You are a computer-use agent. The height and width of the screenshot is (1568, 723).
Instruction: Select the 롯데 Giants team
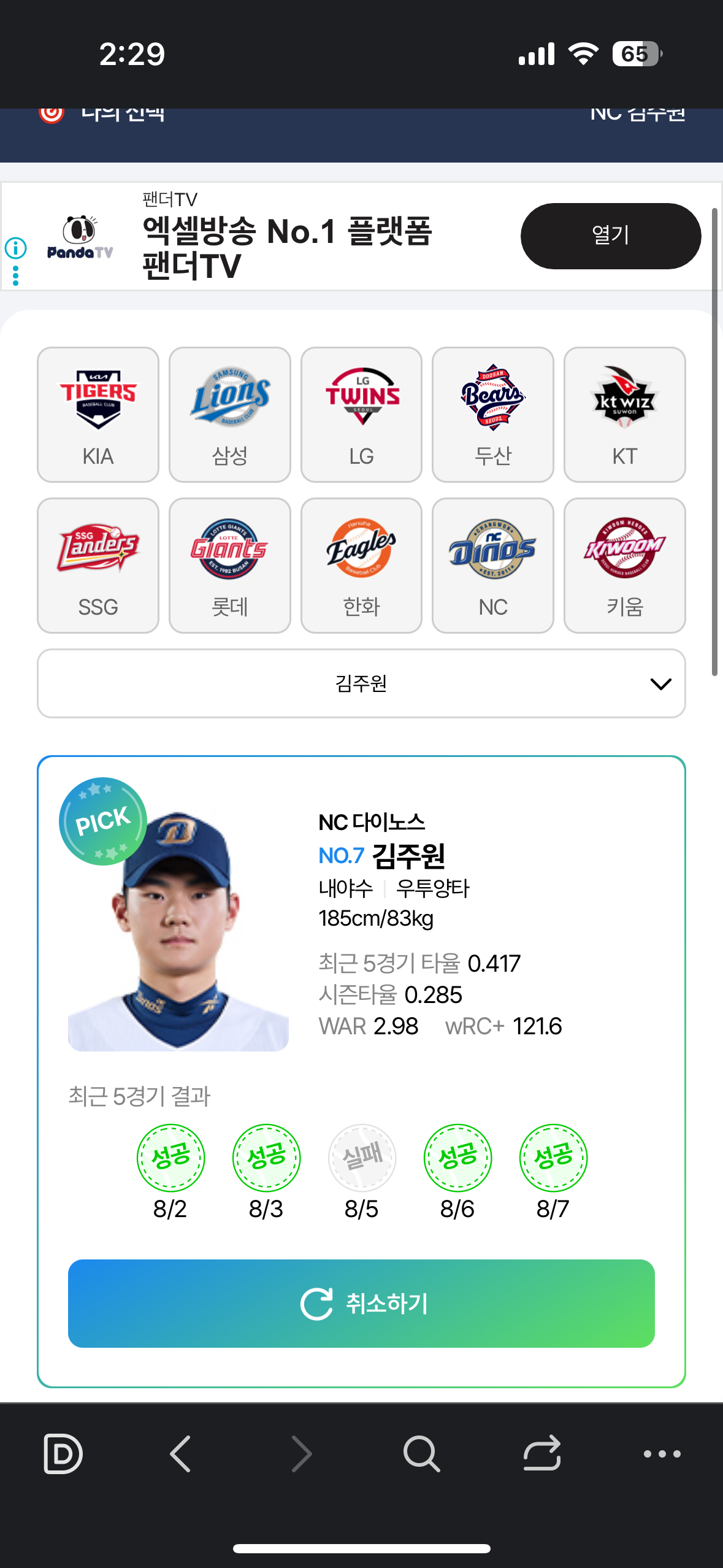pos(230,566)
